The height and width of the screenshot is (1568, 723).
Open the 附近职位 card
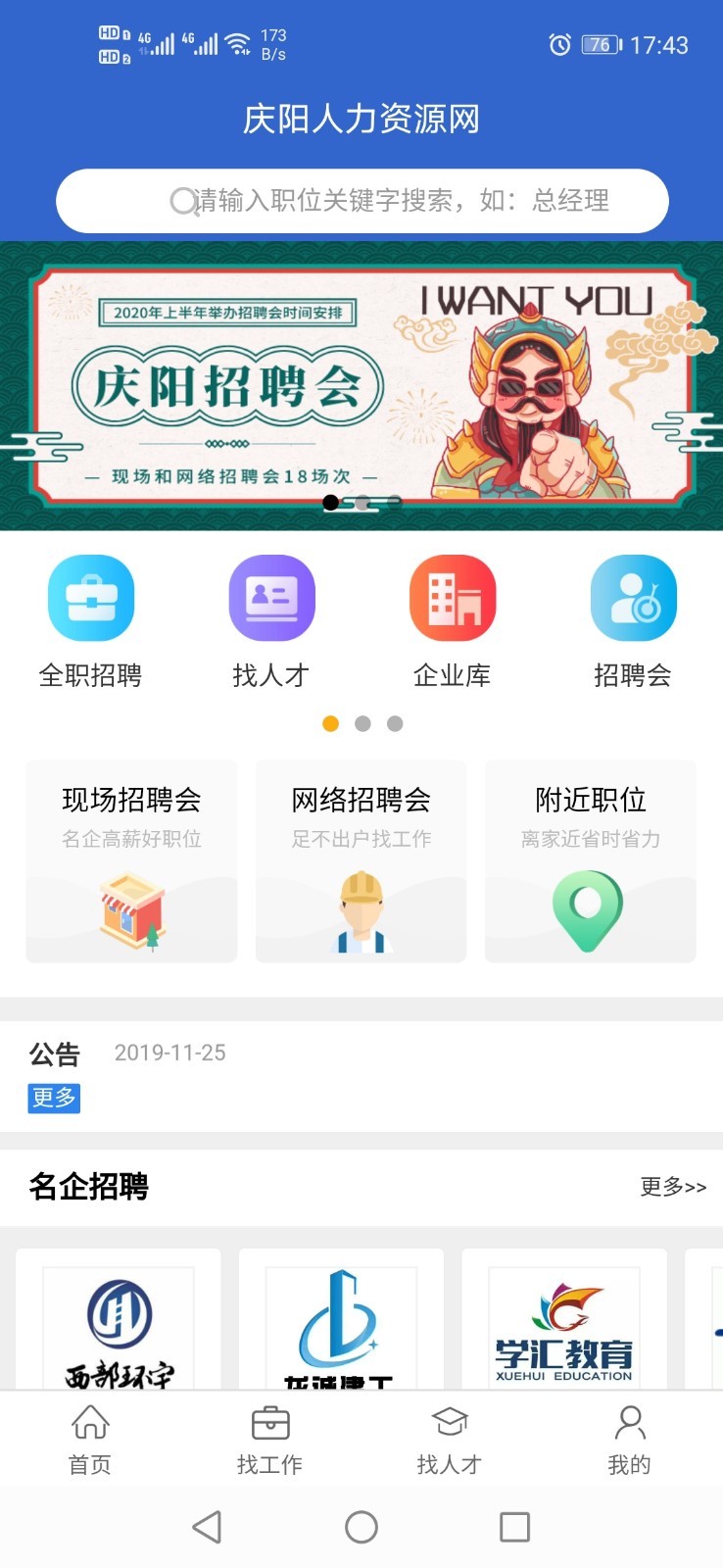coord(590,860)
